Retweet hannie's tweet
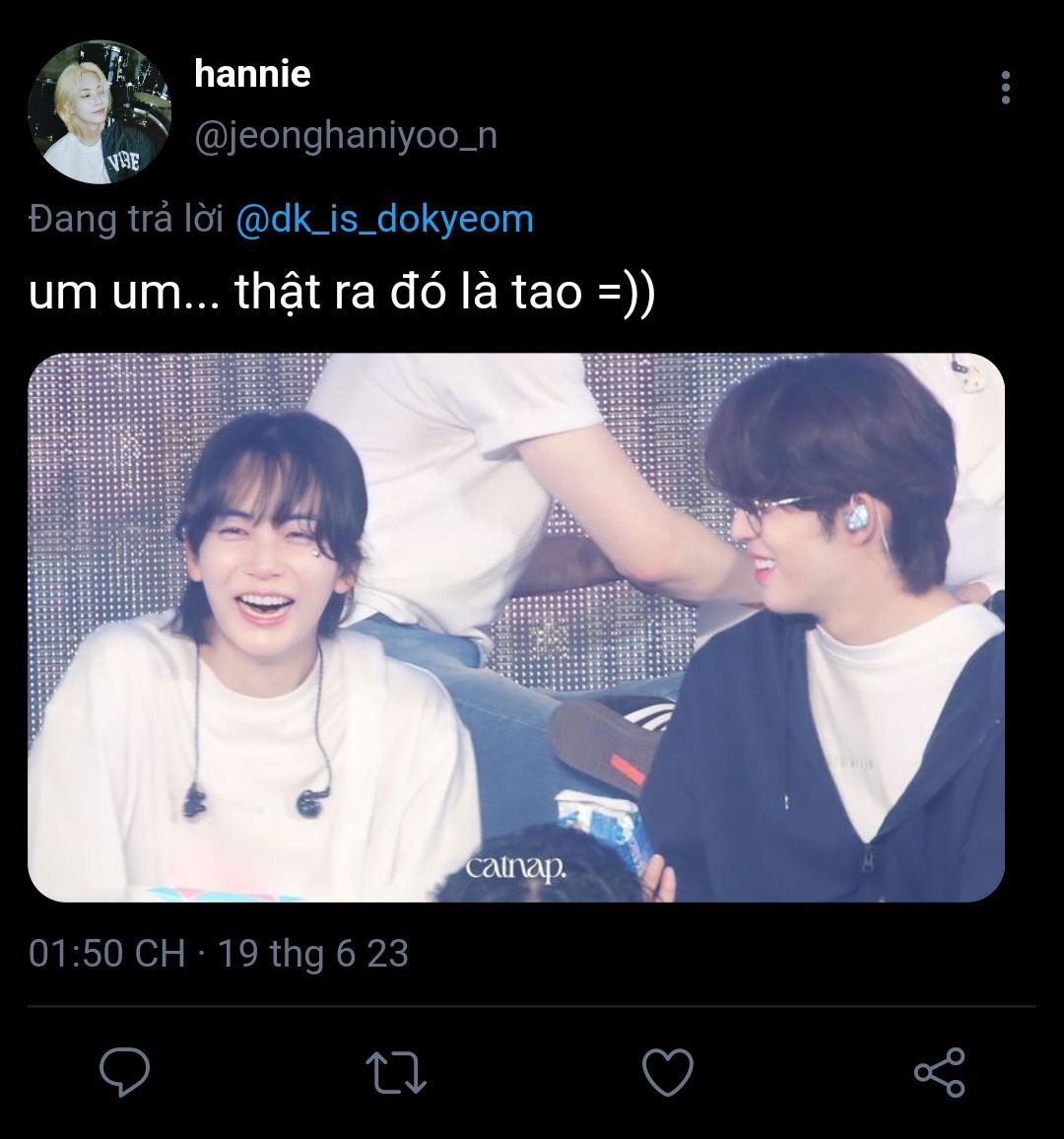Image resolution: width=1064 pixels, height=1139 pixels. pyautogui.click(x=395, y=1072)
